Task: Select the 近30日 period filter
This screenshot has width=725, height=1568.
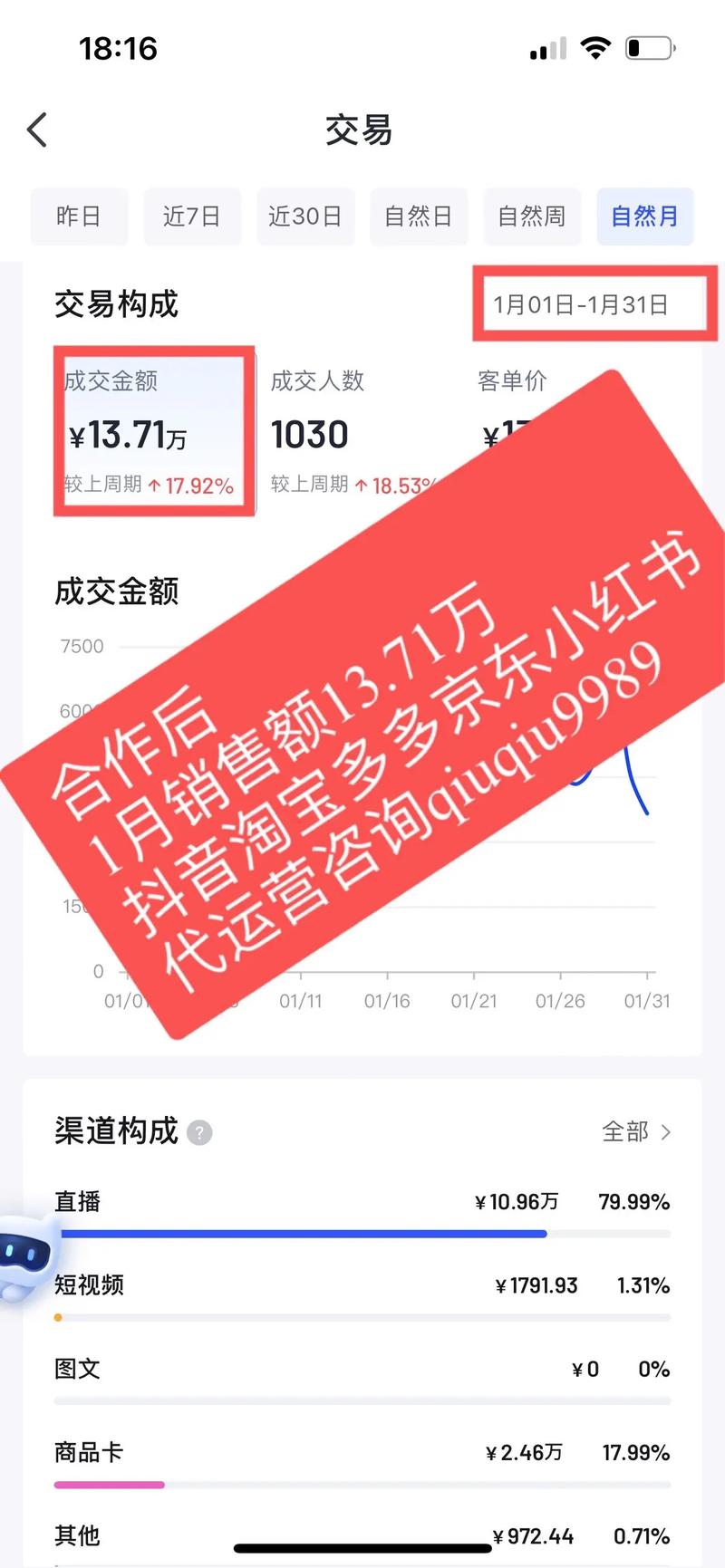Action: tap(305, 216)
